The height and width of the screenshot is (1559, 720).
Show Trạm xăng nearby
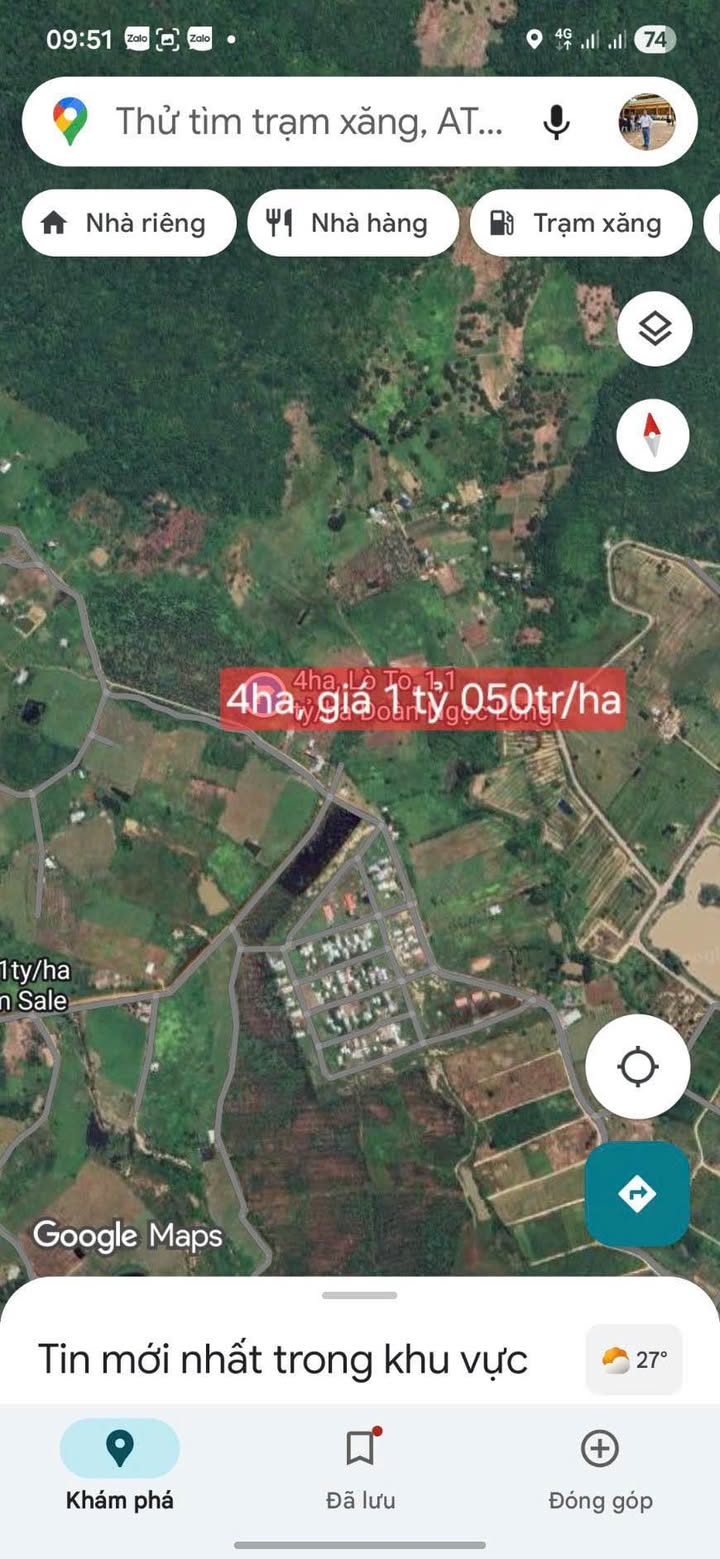tap(581, 223)
